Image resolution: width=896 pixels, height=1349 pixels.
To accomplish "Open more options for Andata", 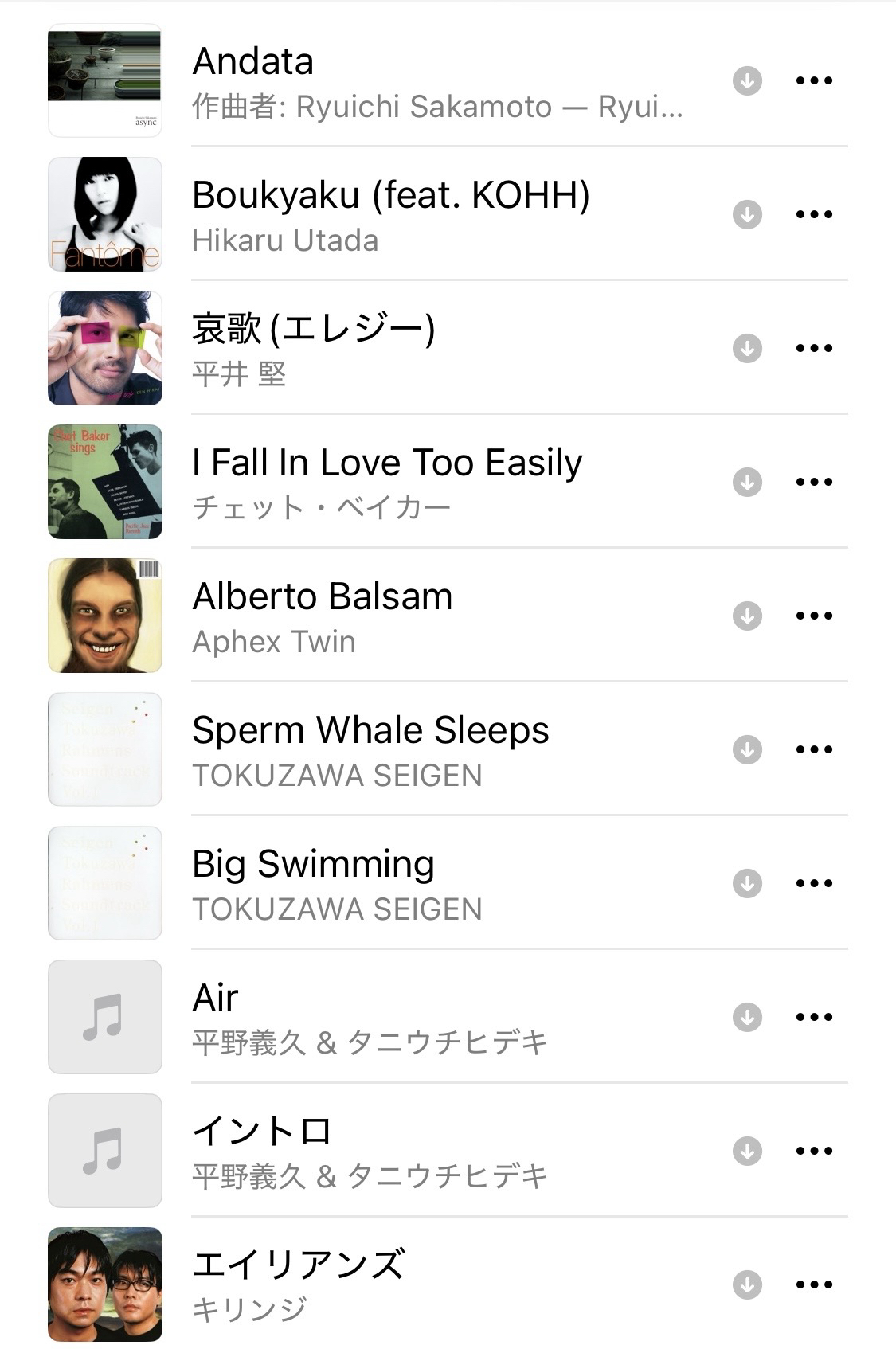I will point(814,80).
